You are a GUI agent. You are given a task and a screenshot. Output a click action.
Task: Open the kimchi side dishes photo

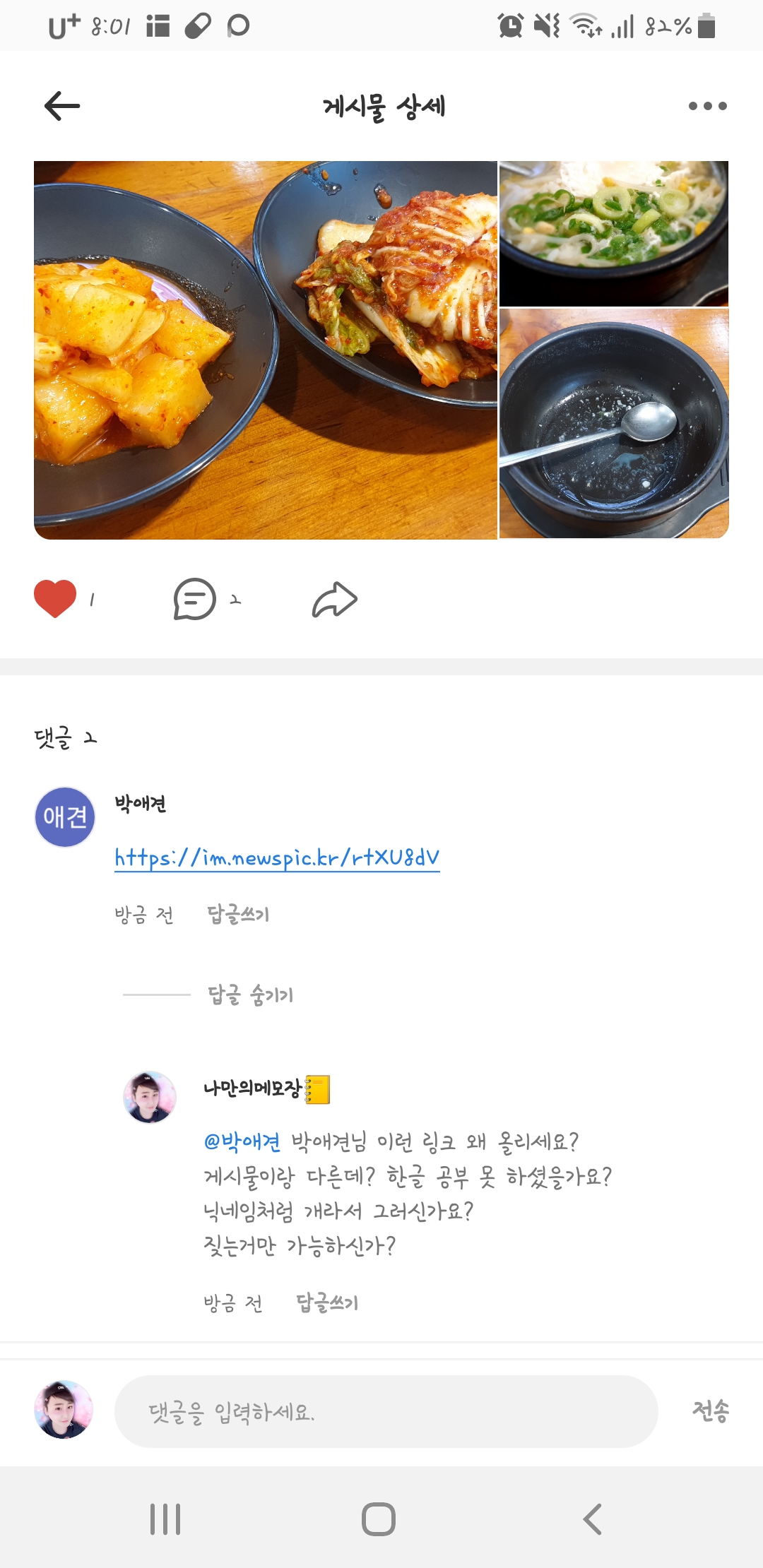pos(265,350)
